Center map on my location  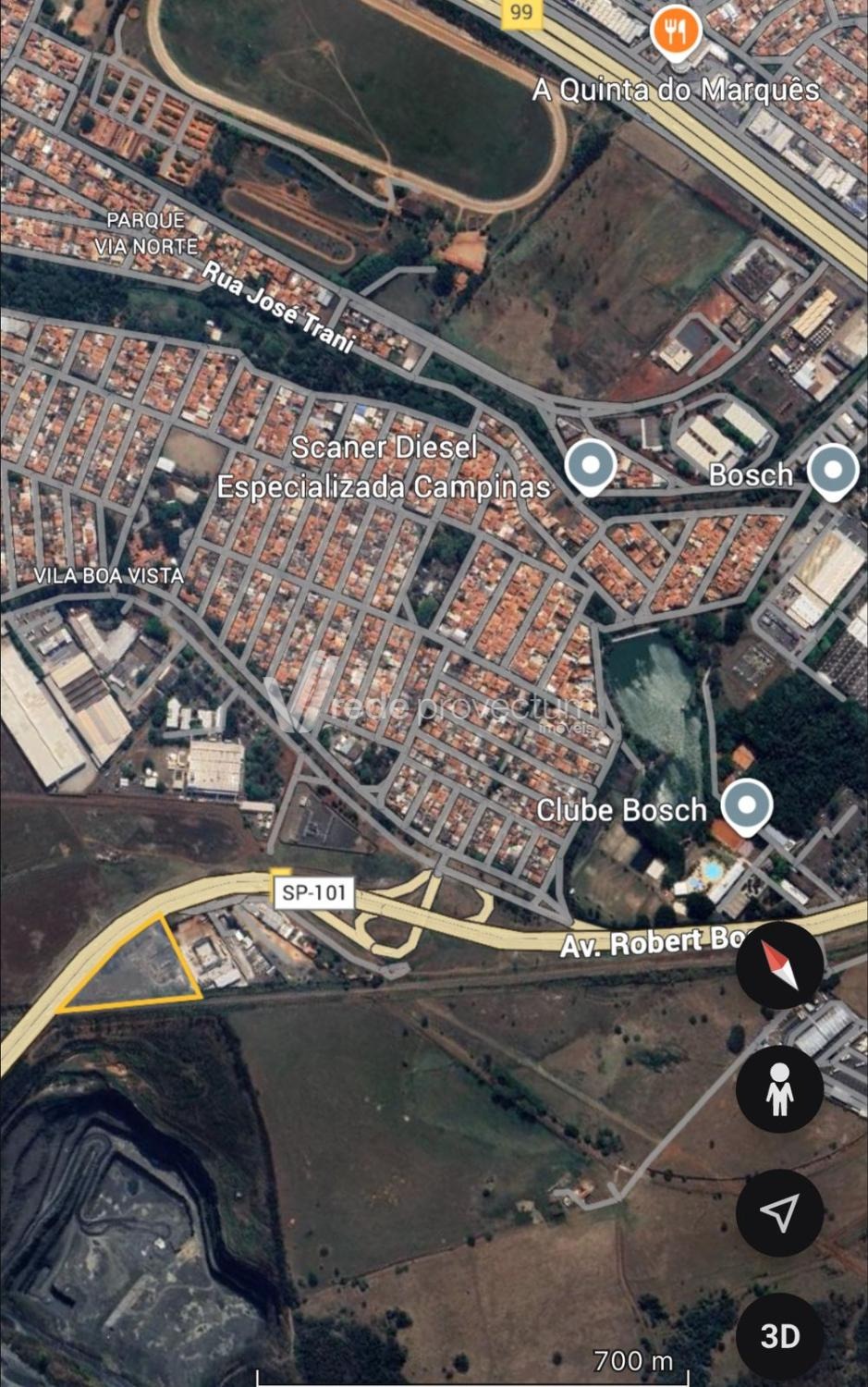tap(779, 1212)
